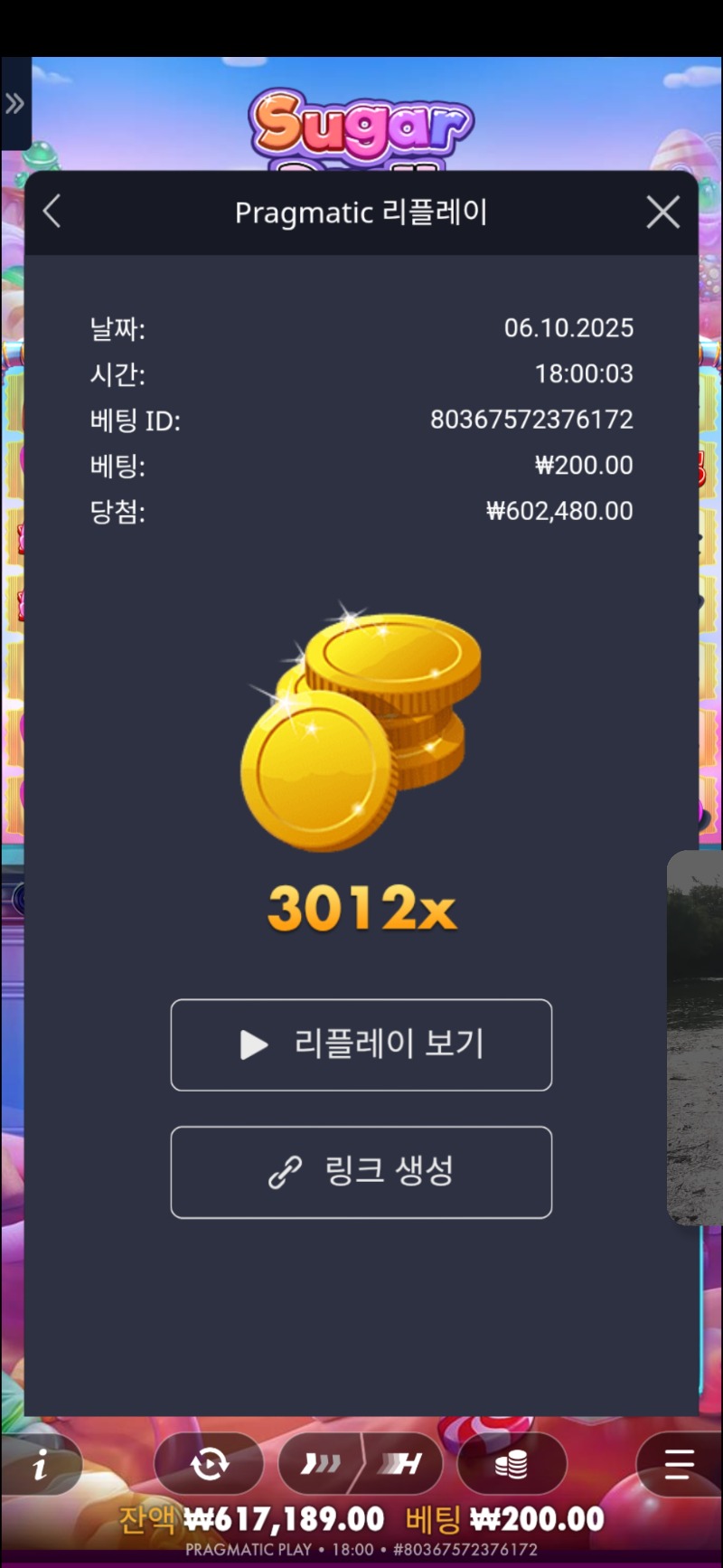The height and width of the screenshot is (1568, 723).
Task: Open the game info button
Action: 40,1465
